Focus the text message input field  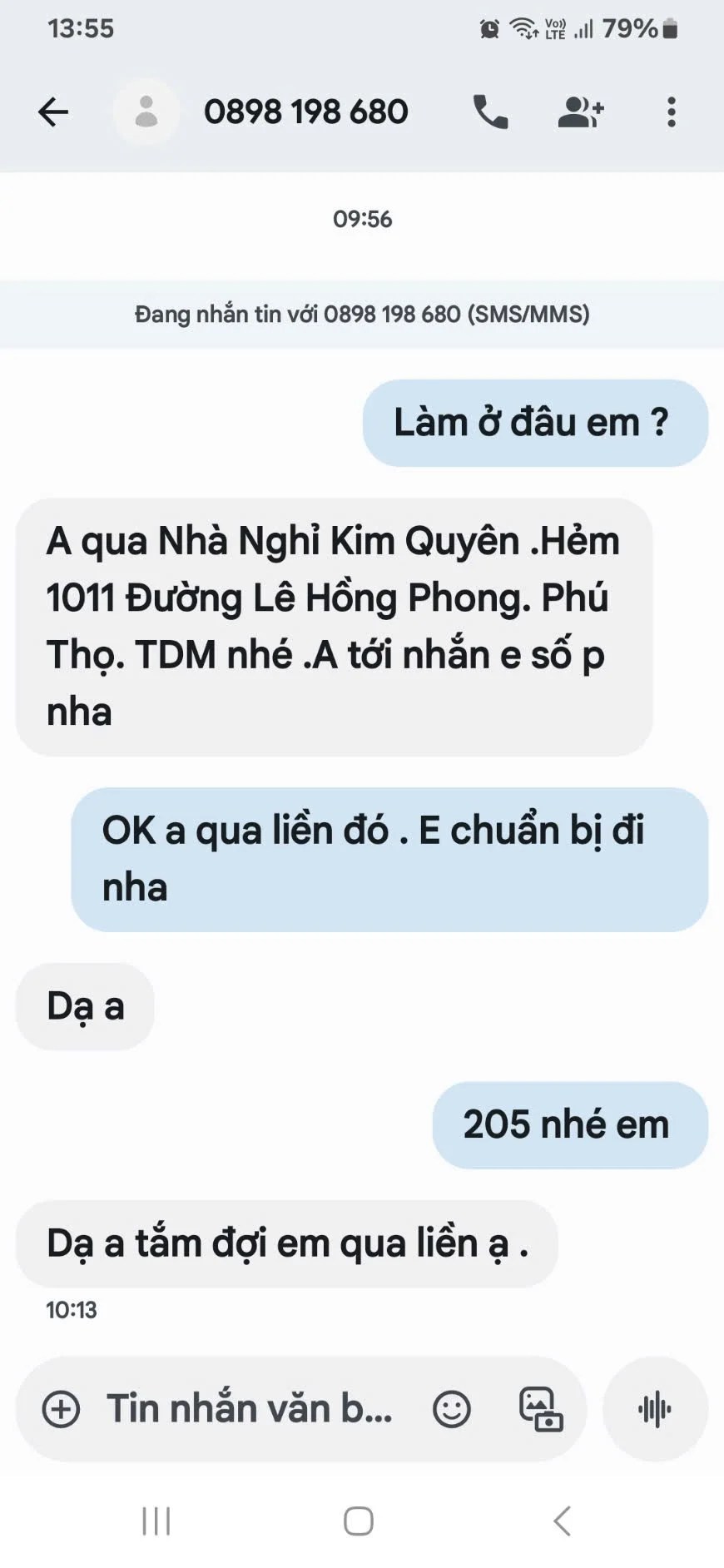click(x=250, y=1409)
